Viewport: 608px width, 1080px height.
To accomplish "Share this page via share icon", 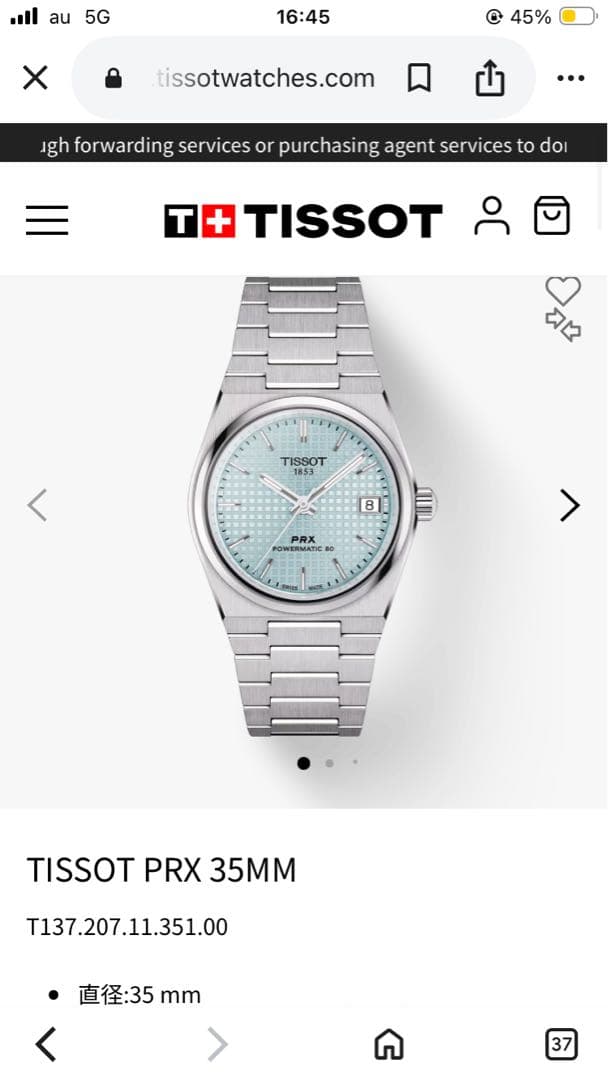I will point(490,78).
